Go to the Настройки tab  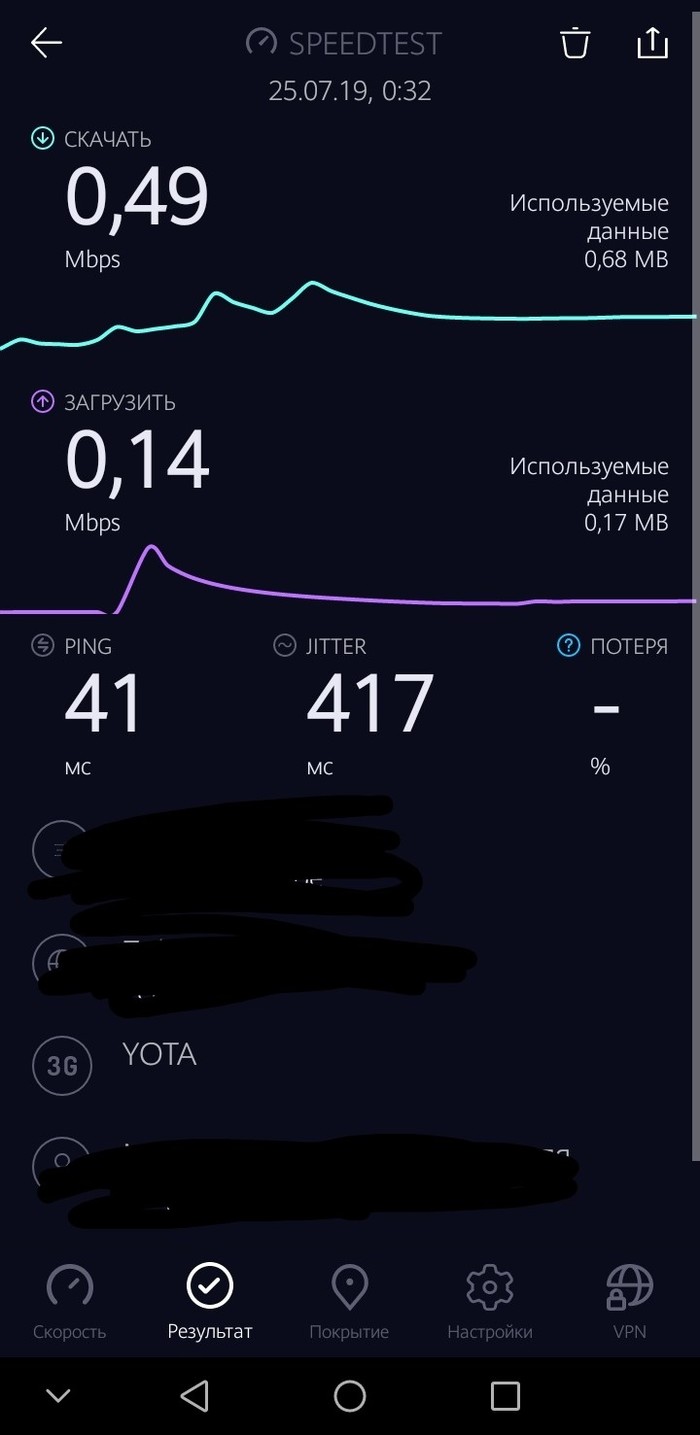click(x=490, y=1301)
